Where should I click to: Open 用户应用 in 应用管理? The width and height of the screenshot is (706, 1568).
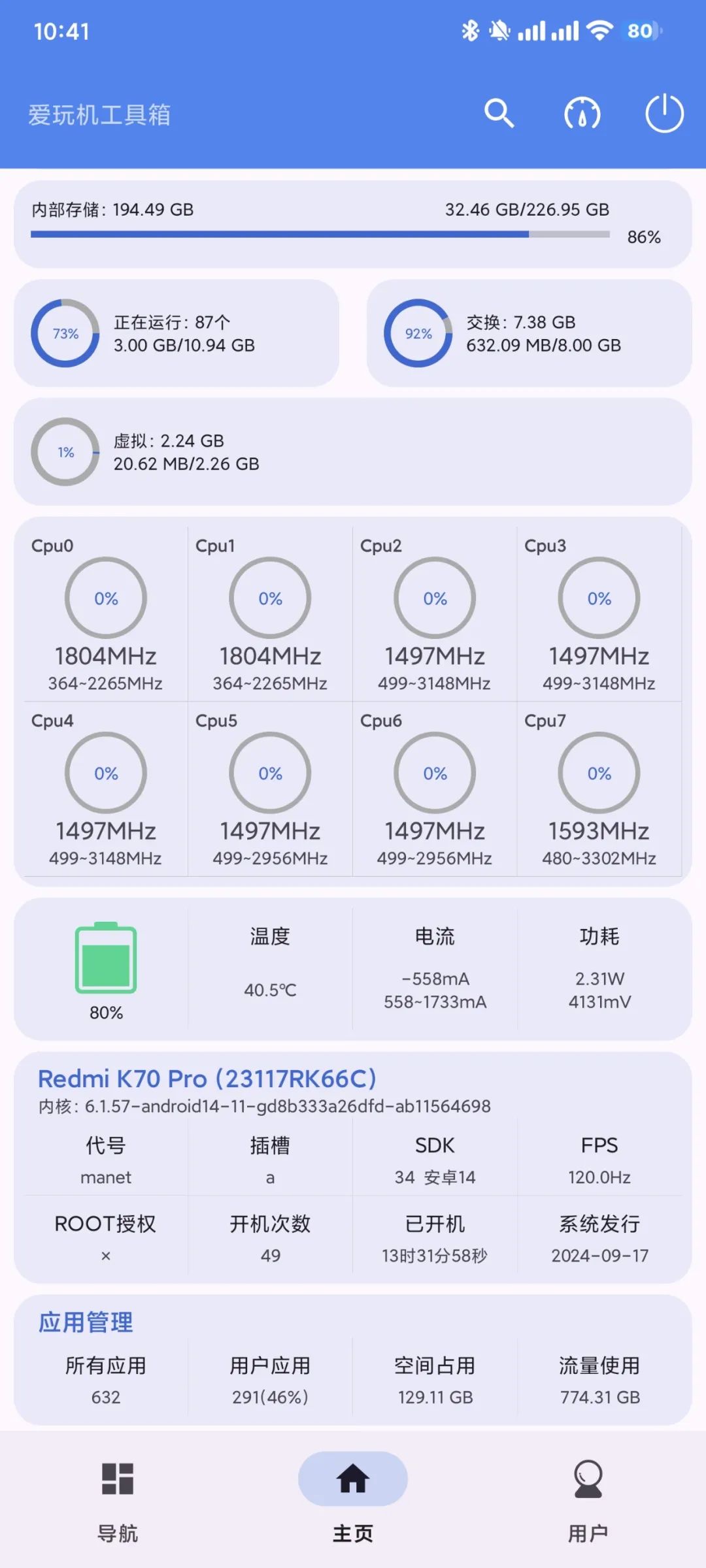pyautogui.click(x=270, y=1380)
